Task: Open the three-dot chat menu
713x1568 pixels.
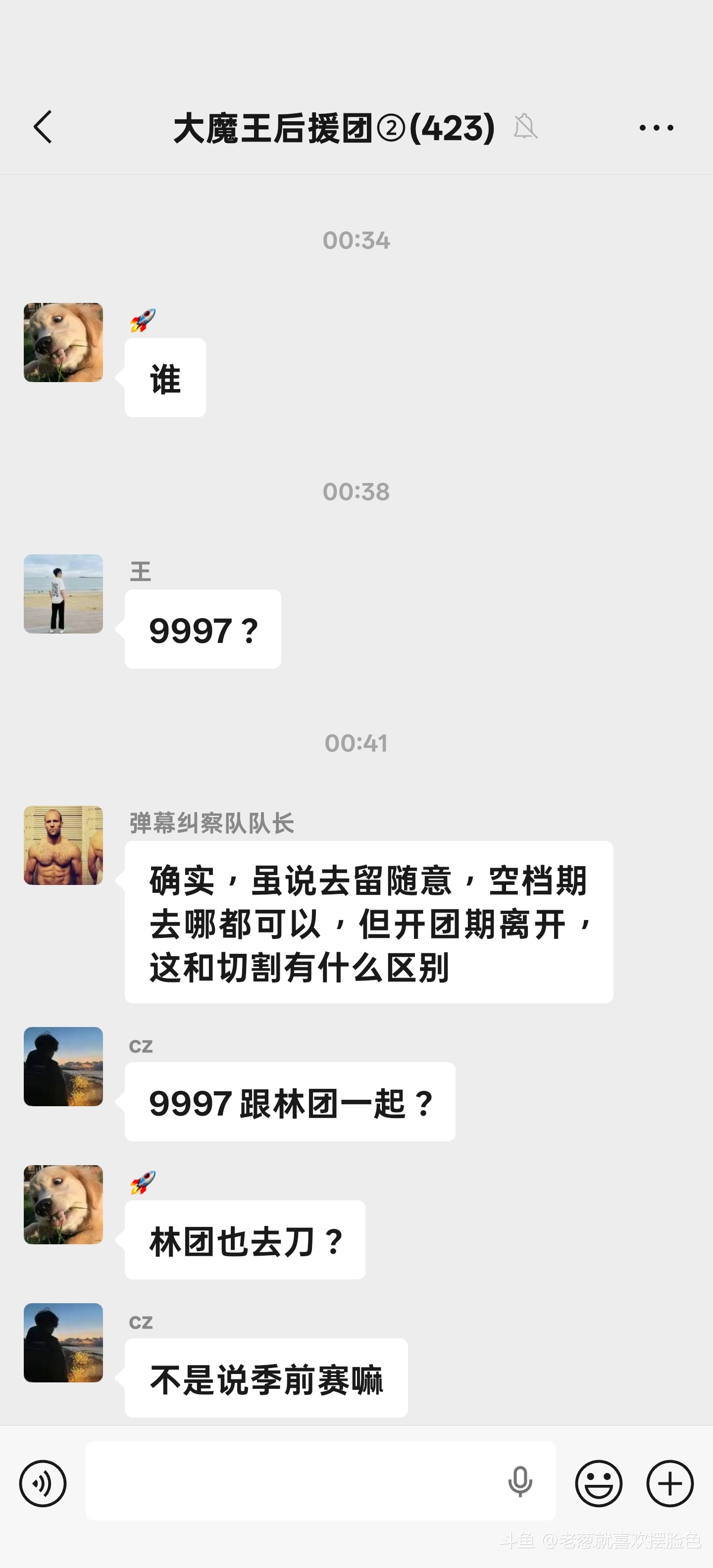Action: 656,128
